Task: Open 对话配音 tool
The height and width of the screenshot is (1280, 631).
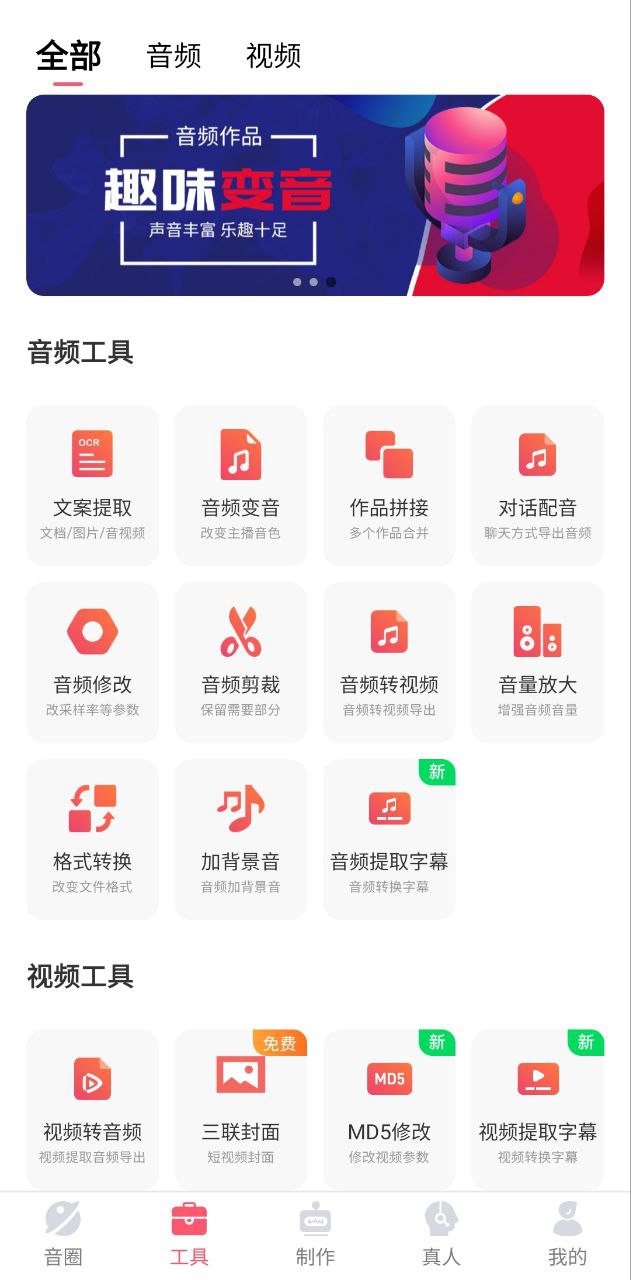Action: click(x=538, y=485)
